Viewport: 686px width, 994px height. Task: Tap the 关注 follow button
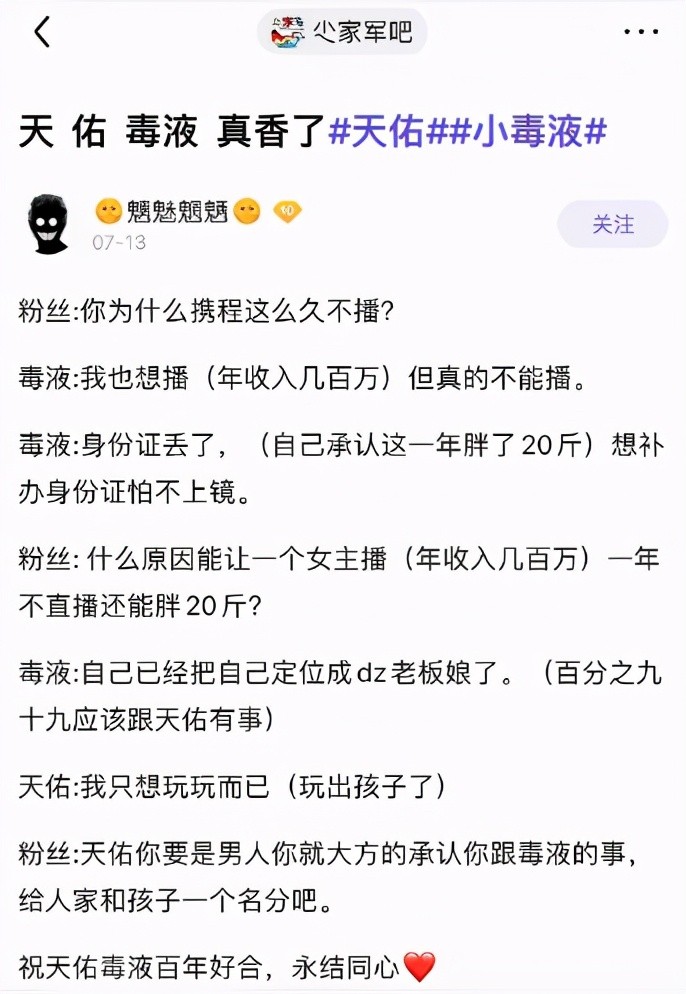point(612,224)
